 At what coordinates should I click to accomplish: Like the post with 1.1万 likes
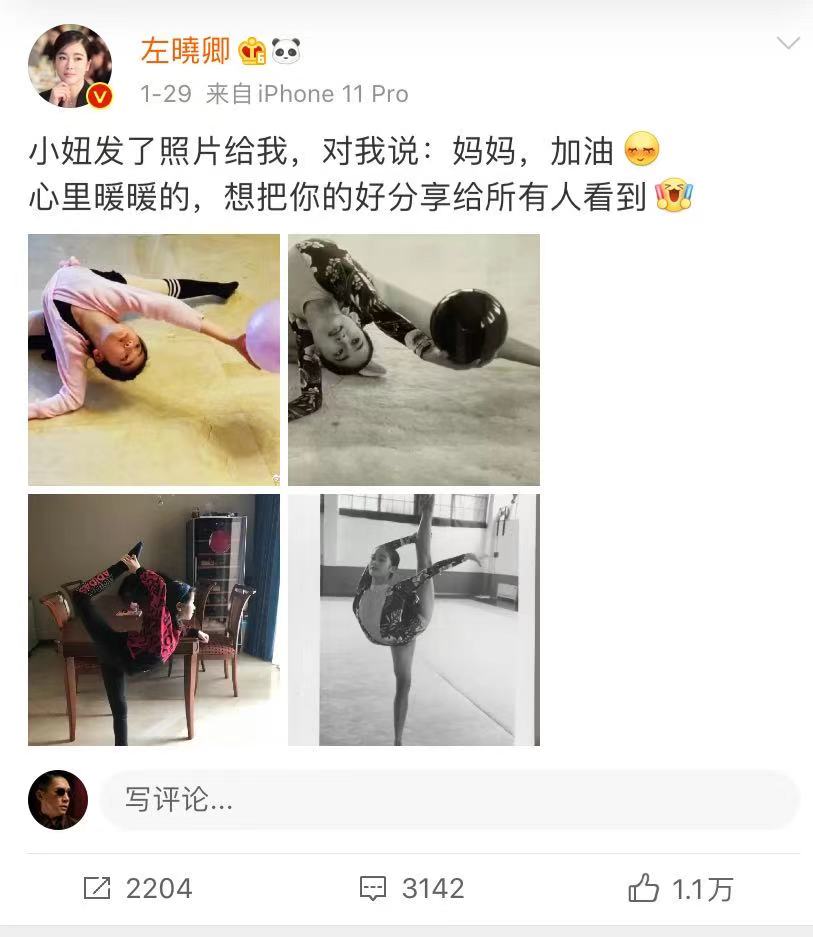(681, 888)
